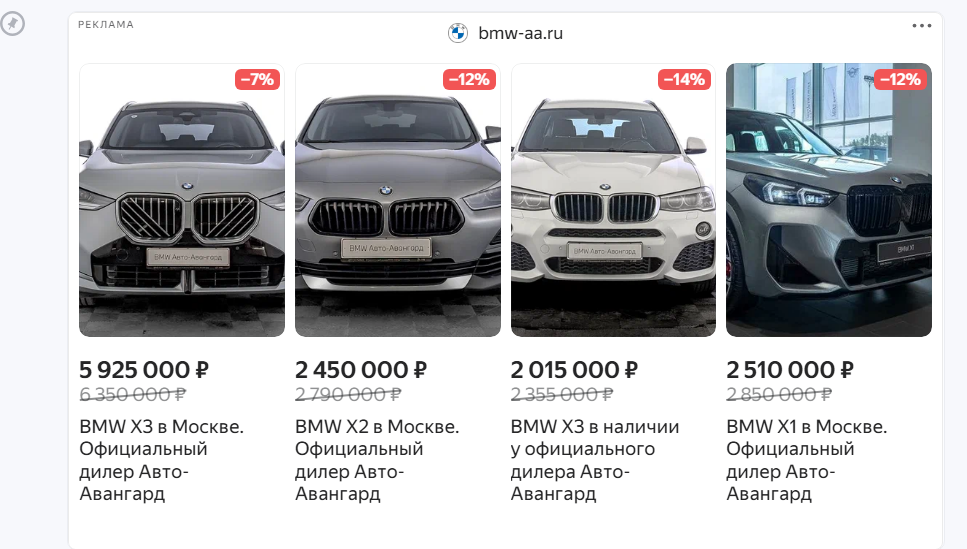Open the bmw-aa.ru advertiser link
This screenshot has height=549, width=967.
click(505, 33)
